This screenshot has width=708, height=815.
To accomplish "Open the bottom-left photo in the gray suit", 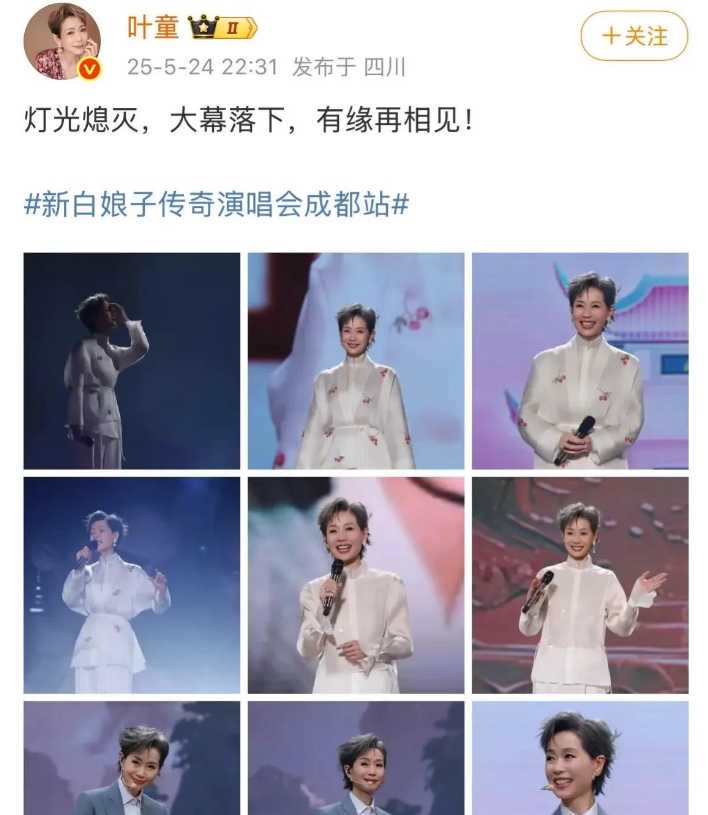I will 132,758.
